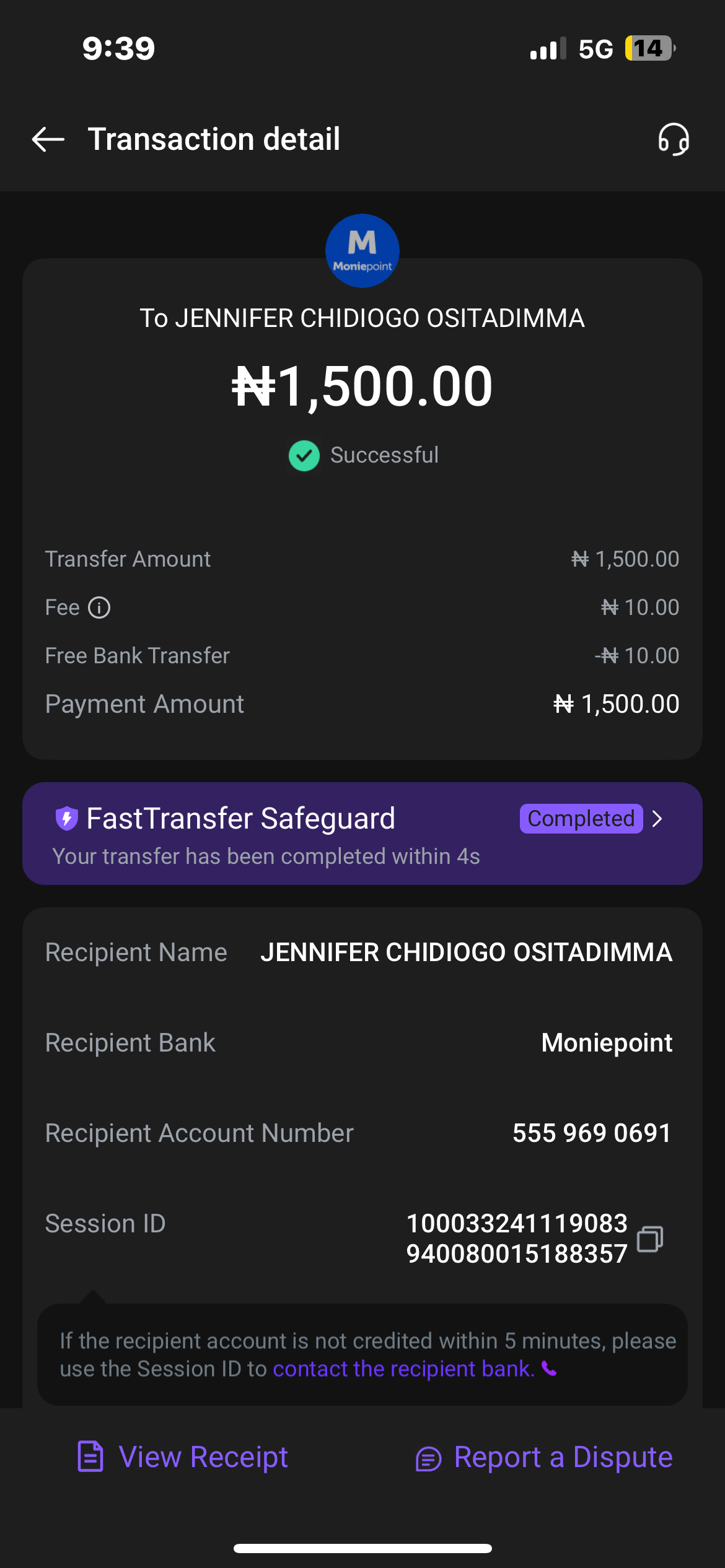The height and width of the screenshot is (1568, 725).
Task: Go back from Transaction detail
Action: (x=48, y=139)
